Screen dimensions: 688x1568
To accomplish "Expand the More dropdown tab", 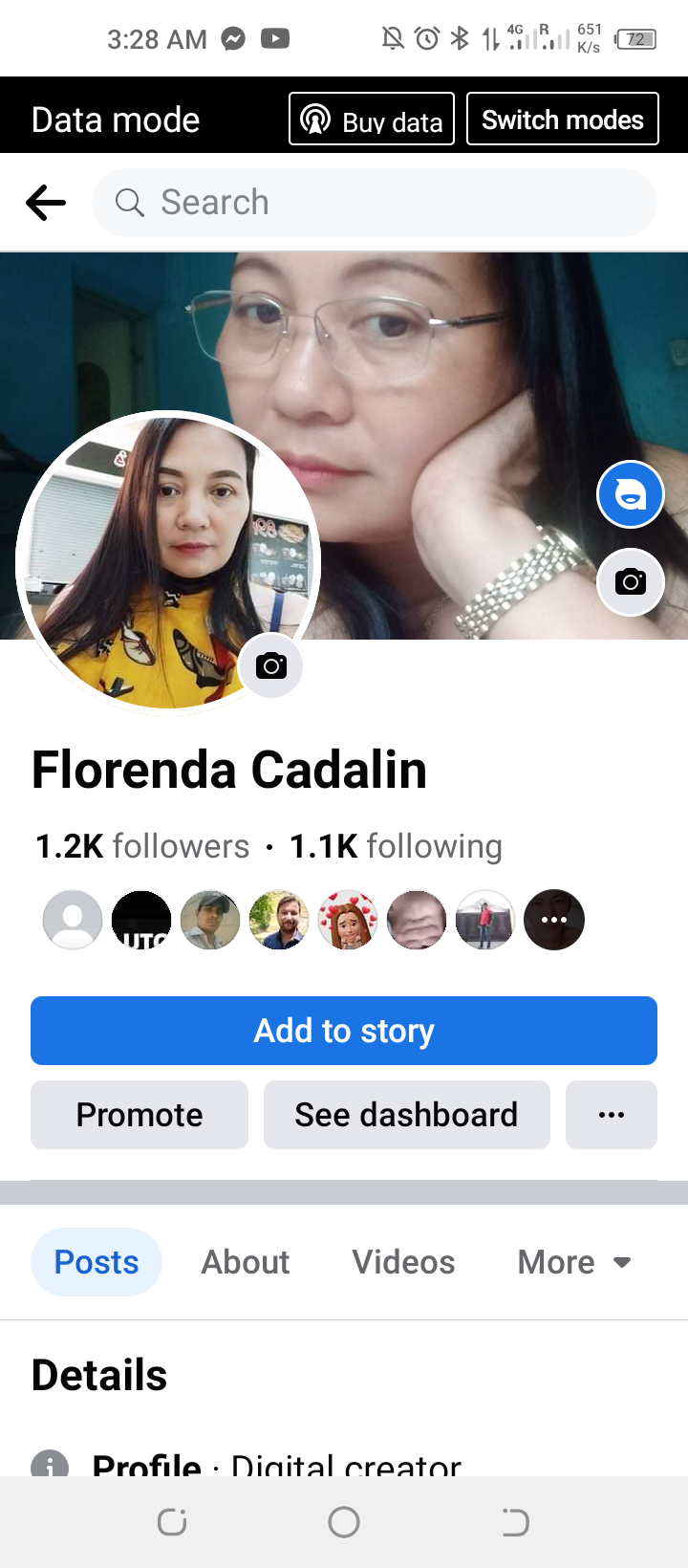I will point(574,1262).
